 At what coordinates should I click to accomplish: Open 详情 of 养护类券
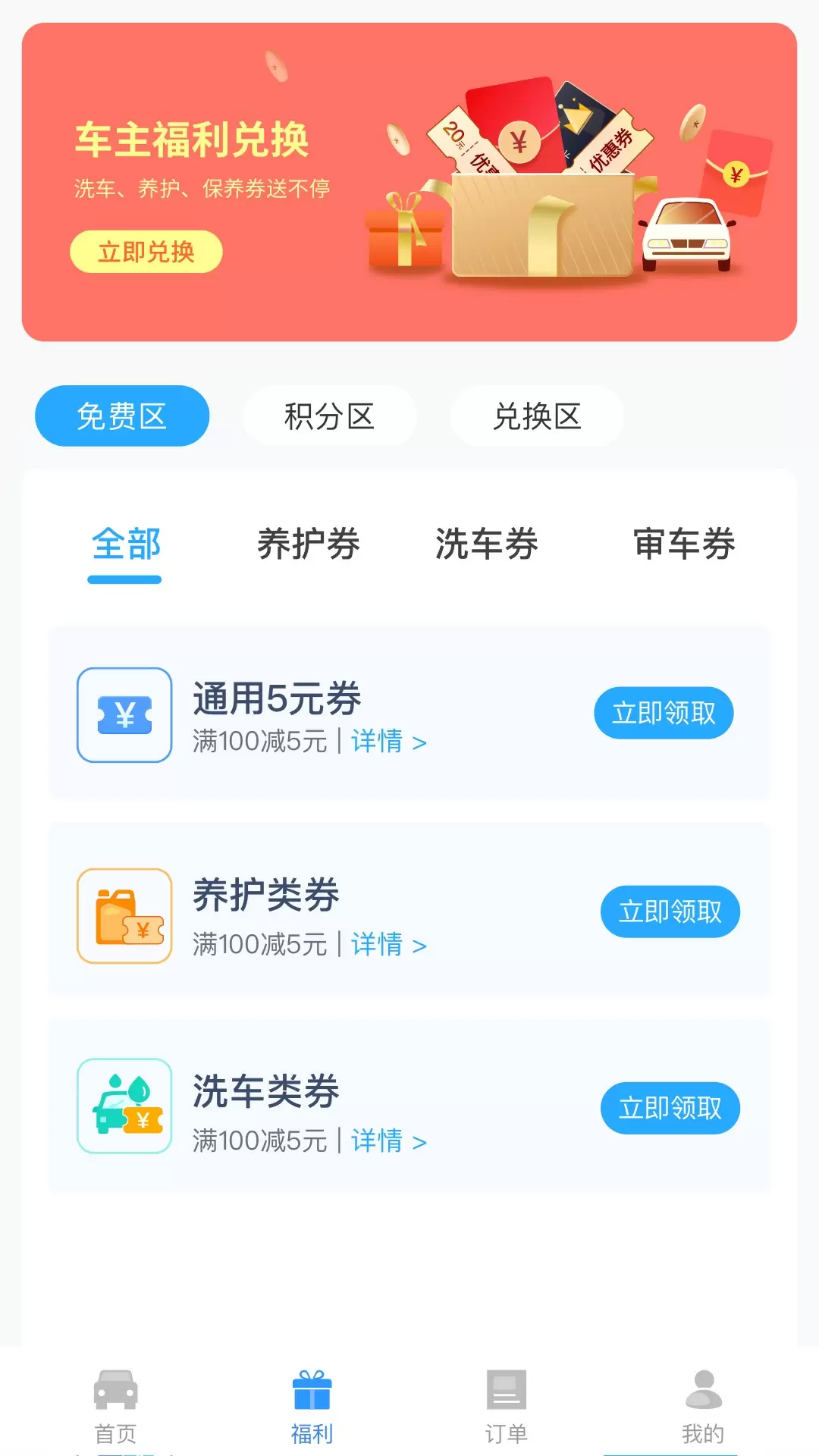point(388,945)
